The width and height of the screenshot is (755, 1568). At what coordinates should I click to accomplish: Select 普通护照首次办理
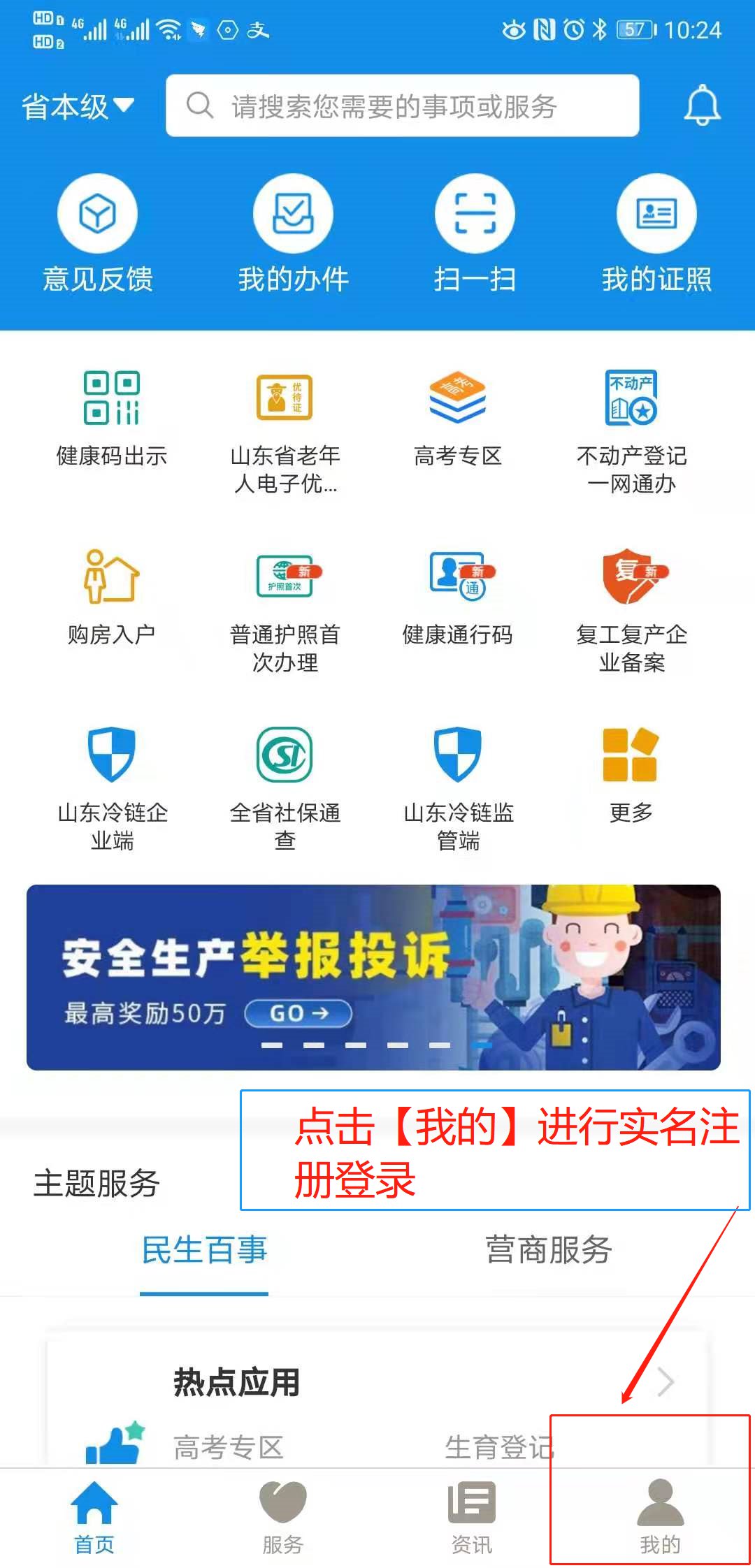click(285, 608)
